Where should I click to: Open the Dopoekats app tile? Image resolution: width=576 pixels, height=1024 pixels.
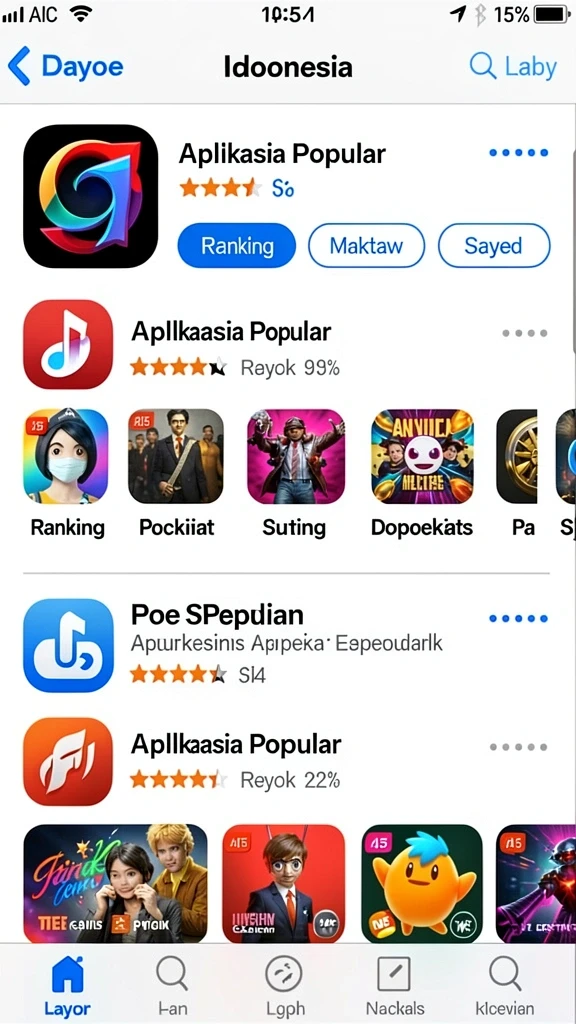(x=422, y=473)
